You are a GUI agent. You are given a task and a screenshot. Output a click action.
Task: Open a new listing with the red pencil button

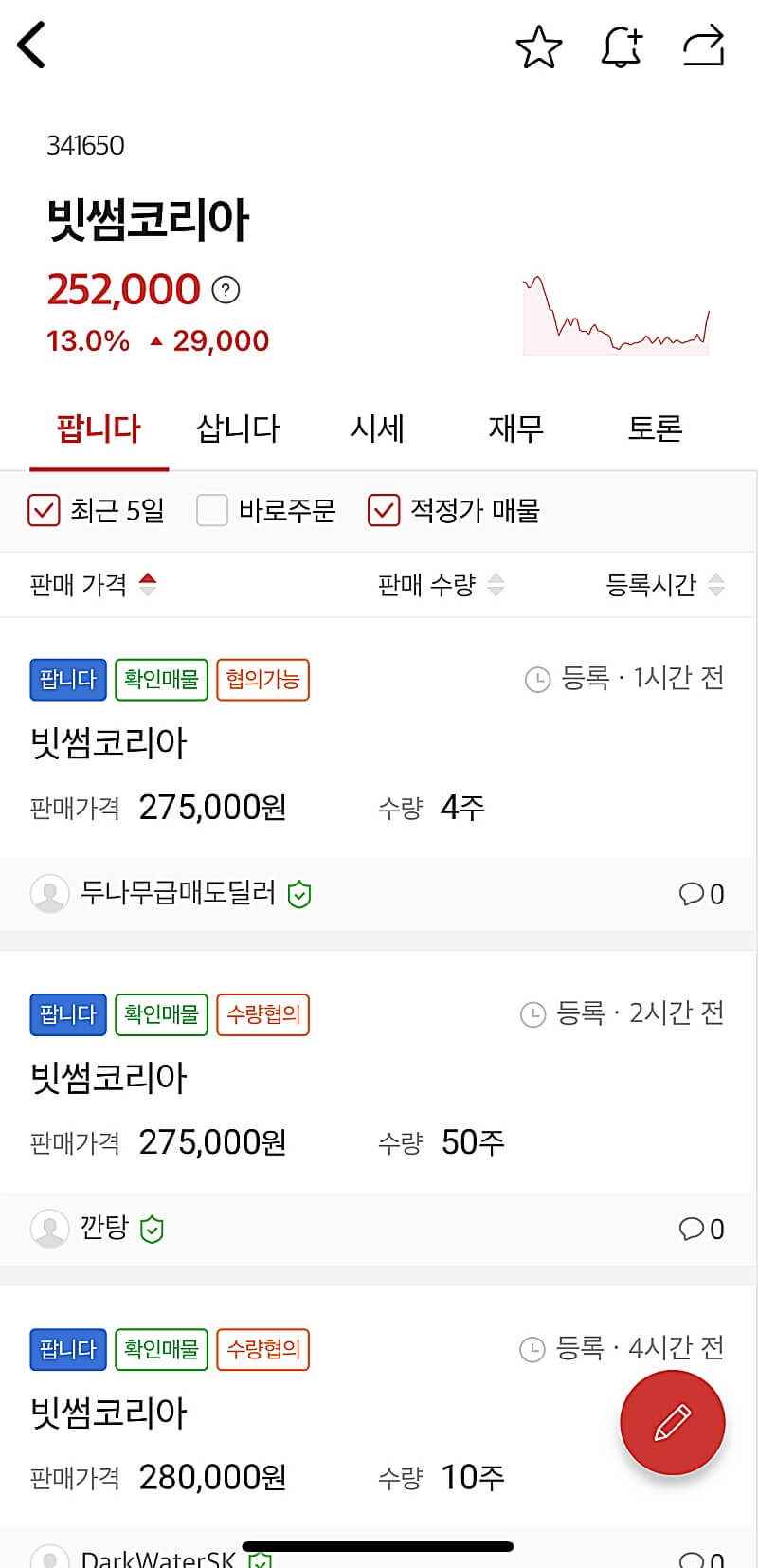pyautogui.click(x=672, y=1422)
